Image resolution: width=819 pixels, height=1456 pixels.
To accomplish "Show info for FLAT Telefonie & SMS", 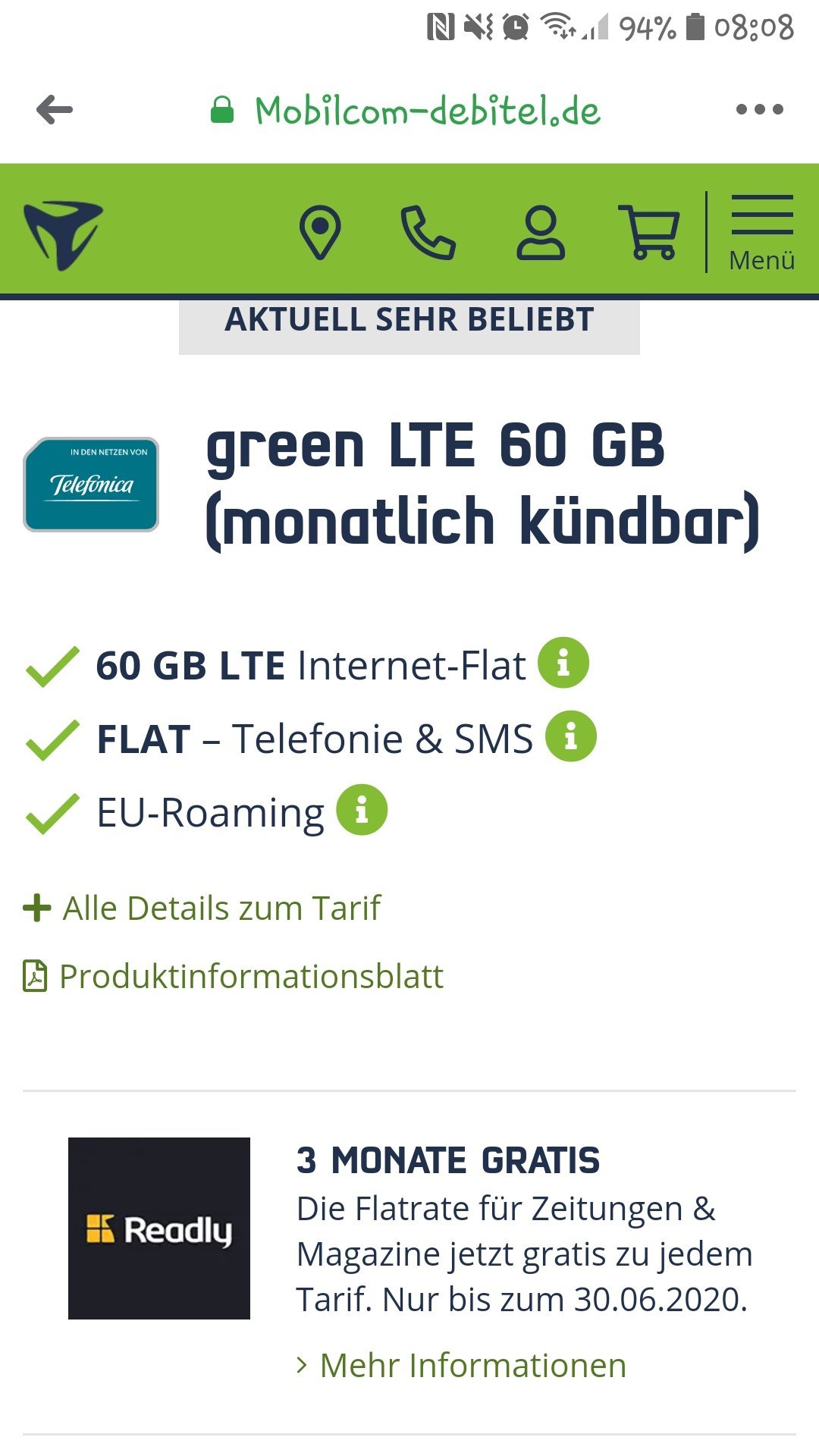I will click(571, 736).
